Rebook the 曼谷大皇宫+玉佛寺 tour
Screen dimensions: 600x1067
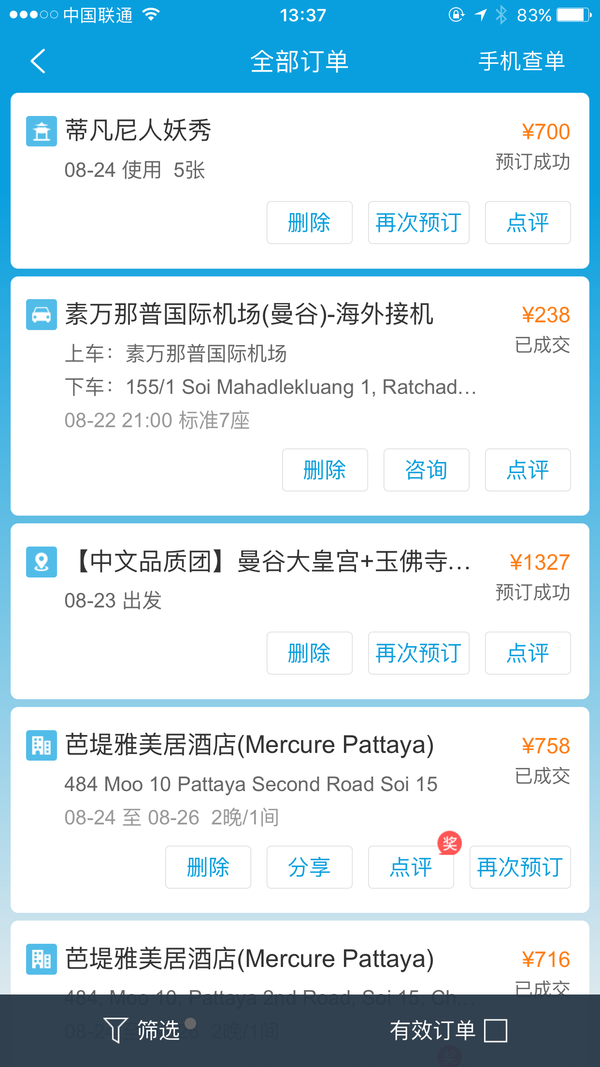click(x=418, y=653)
